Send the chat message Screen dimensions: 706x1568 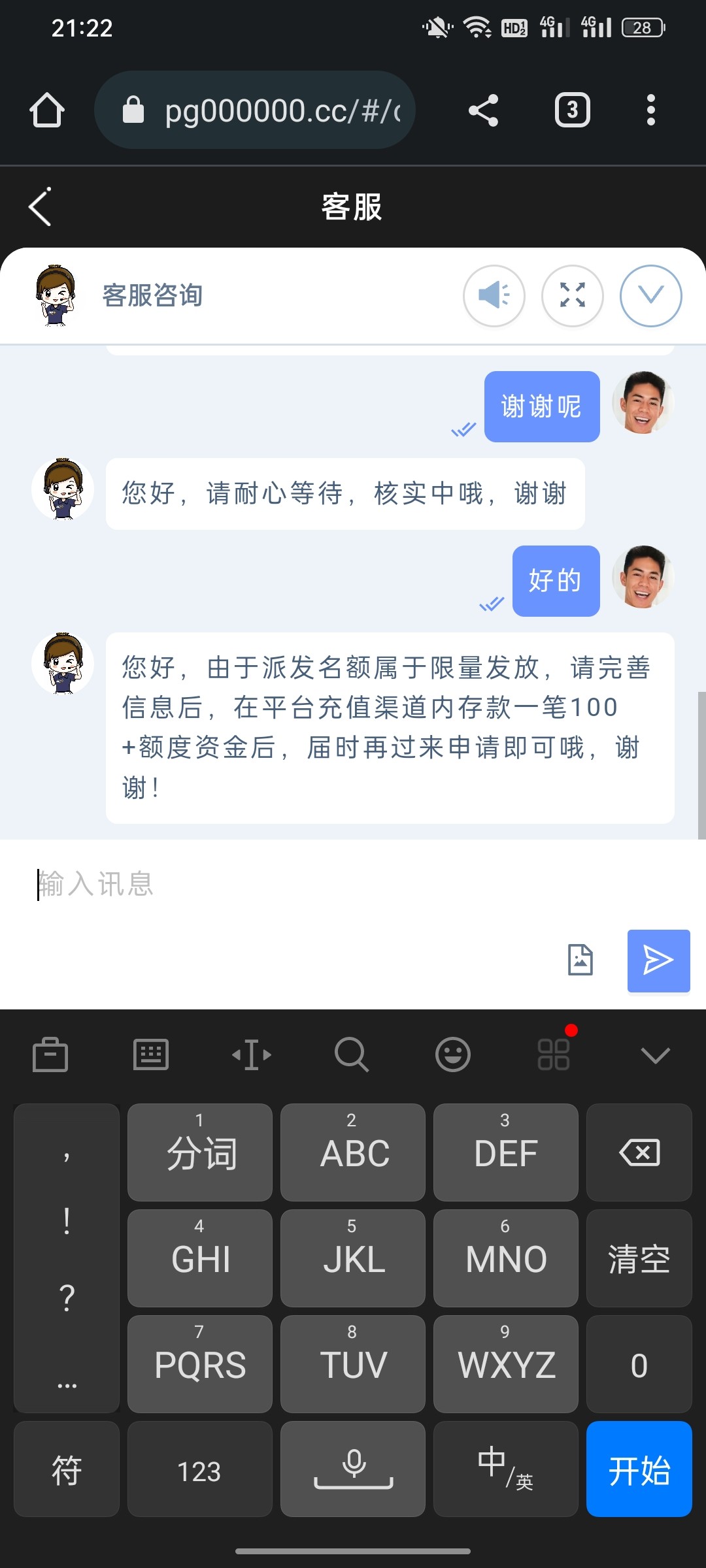tap(658, 960)
